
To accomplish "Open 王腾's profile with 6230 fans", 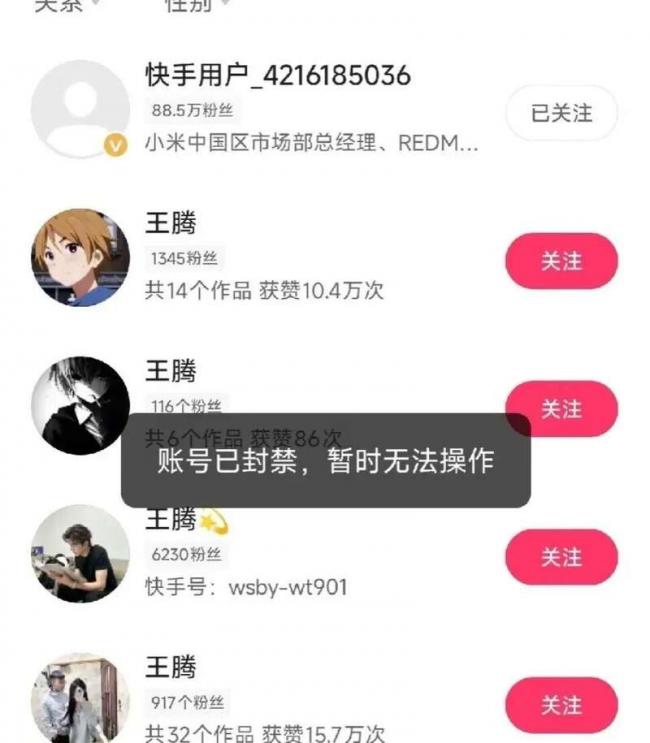I will click(x=80, y=553).
